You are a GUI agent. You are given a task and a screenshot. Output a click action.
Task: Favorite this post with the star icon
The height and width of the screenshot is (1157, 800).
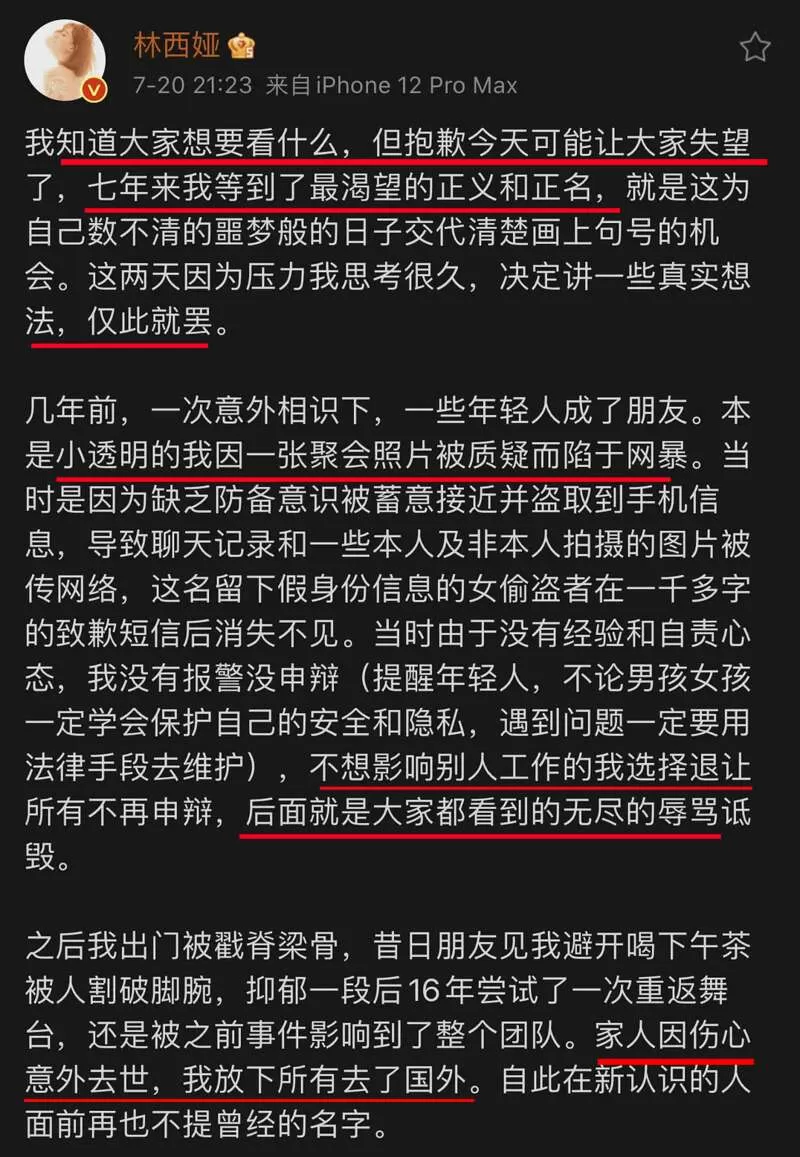(x=755, y=47)
